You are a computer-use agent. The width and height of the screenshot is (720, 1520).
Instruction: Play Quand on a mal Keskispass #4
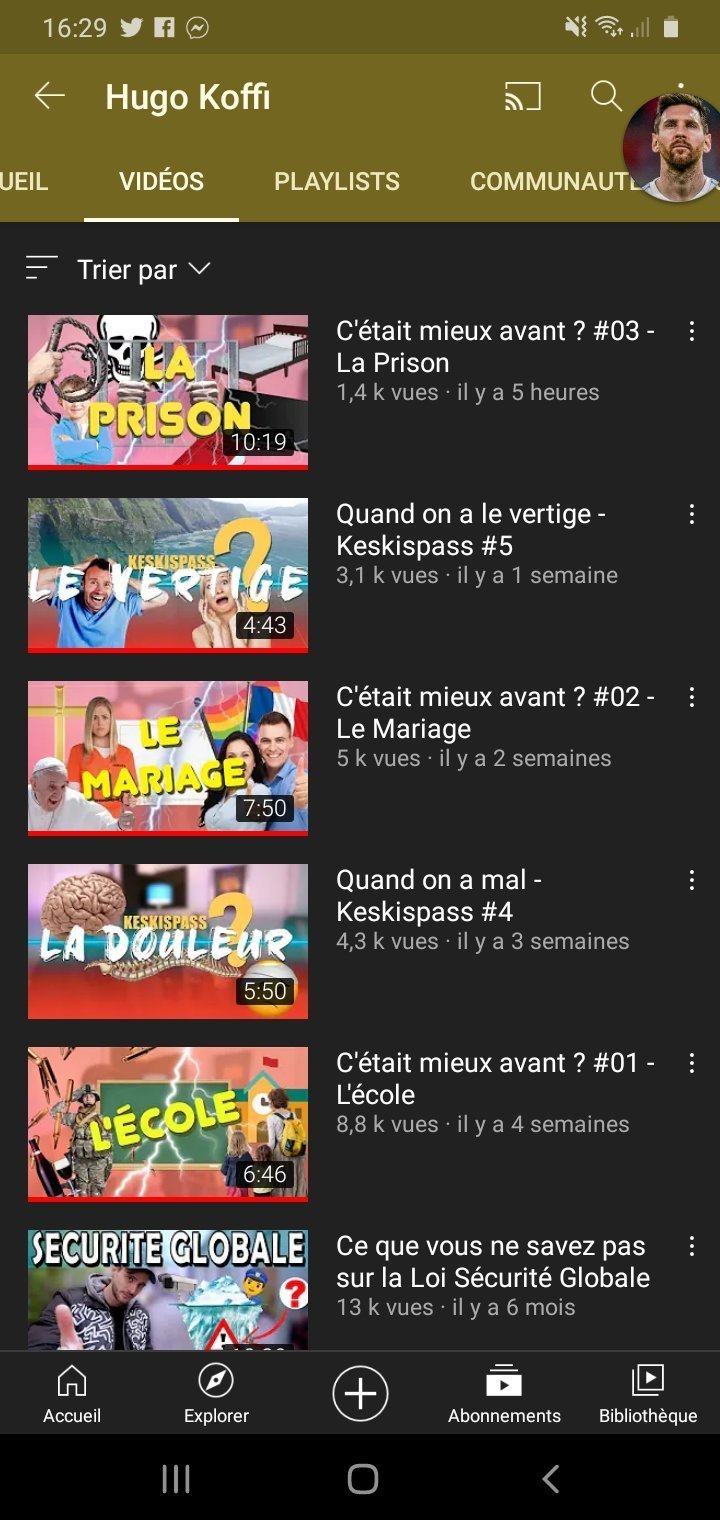tap(168, 941)
